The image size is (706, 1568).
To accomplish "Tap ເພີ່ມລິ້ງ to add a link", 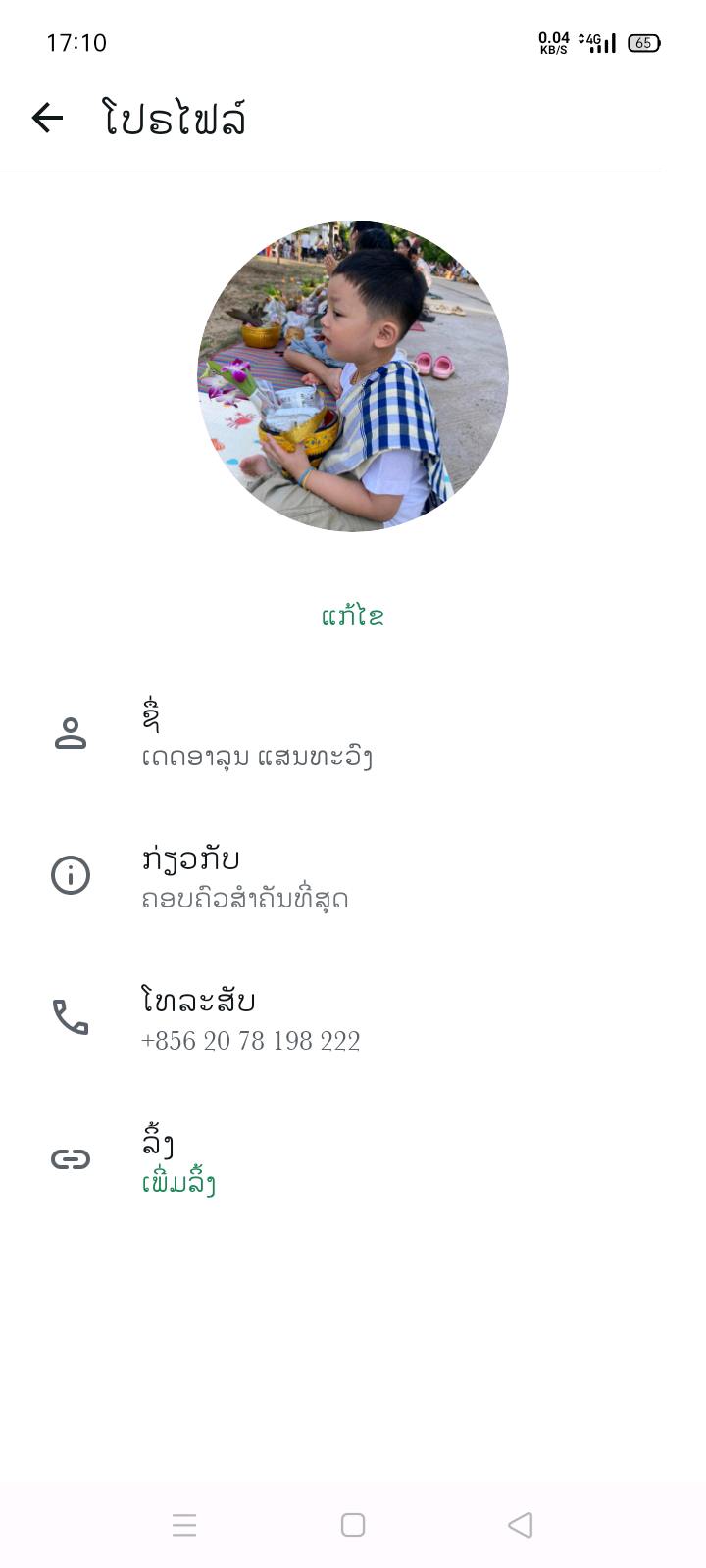I will pyautogui.click(x=178, y=1183).
